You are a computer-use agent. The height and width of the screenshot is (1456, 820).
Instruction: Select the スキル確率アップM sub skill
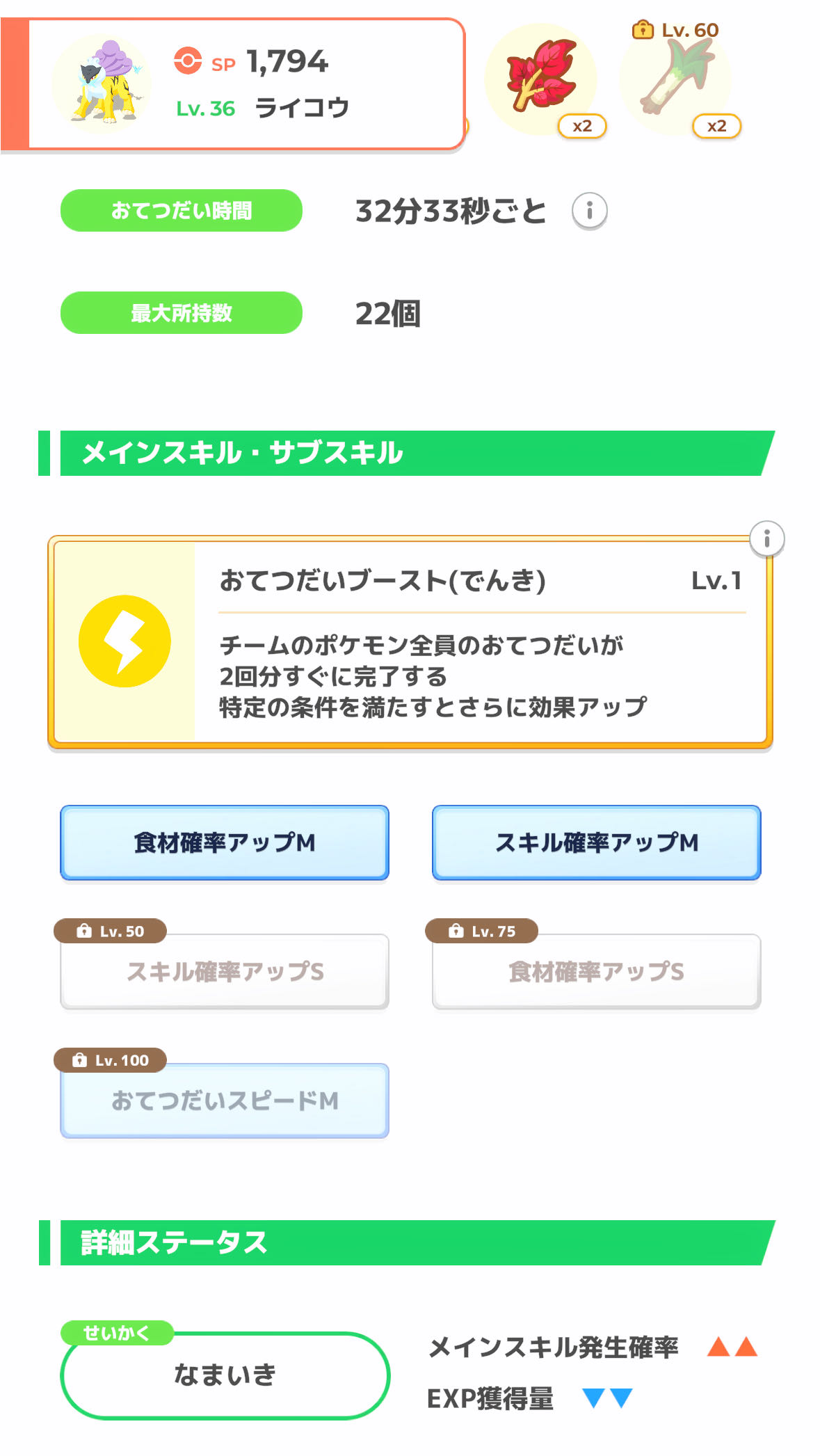pyautogui.click(x=596, y=842)
